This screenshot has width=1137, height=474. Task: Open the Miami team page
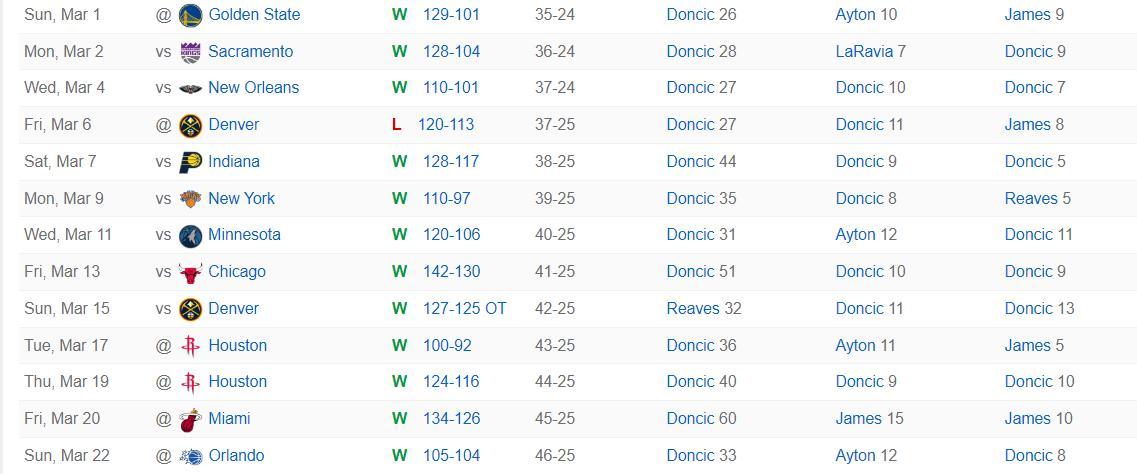point(229,419)
